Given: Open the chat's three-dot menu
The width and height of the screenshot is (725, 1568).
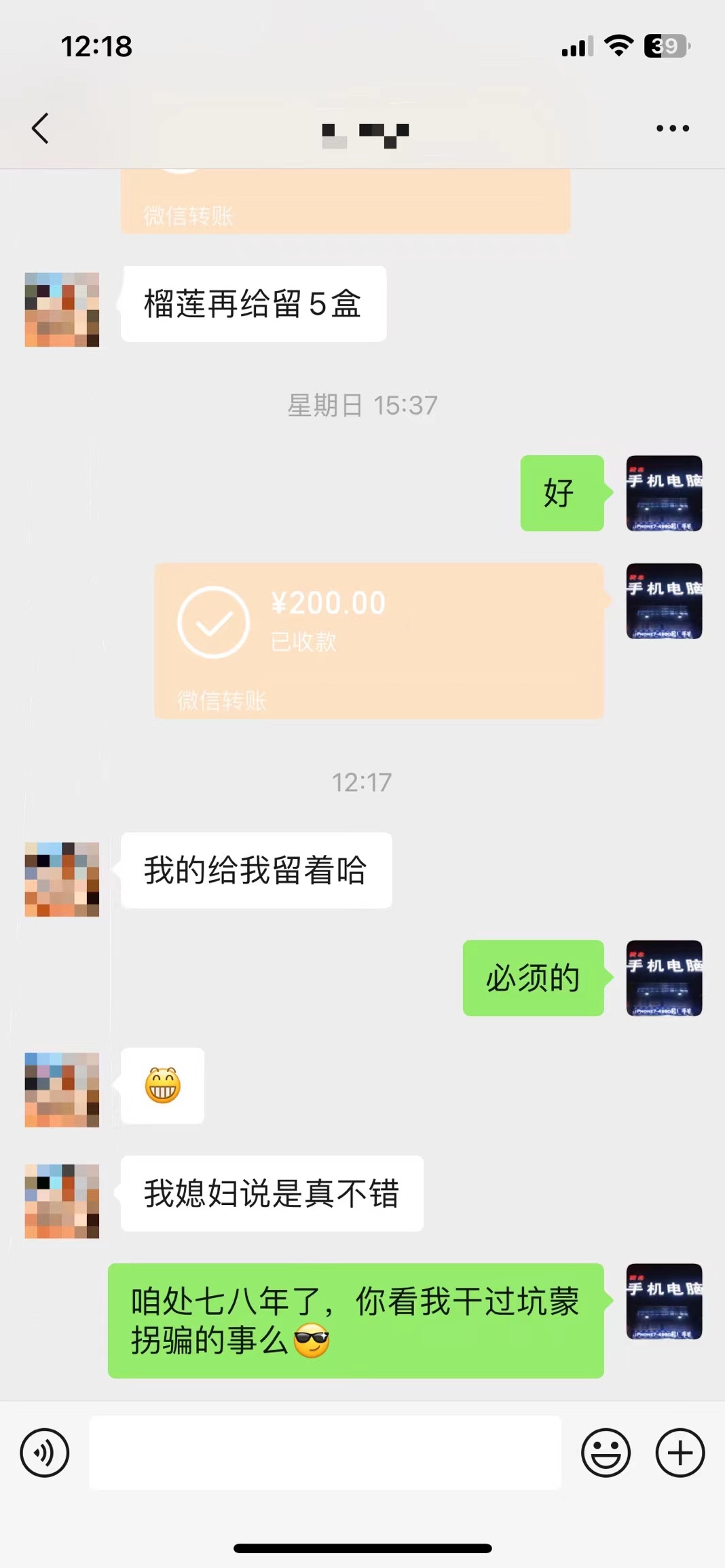Looking at the screenshot, I should 672,128.
